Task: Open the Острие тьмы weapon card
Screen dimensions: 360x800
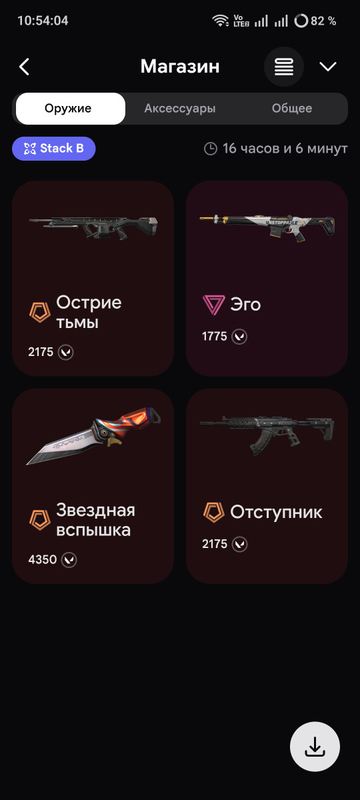Action: coord(93,278)
